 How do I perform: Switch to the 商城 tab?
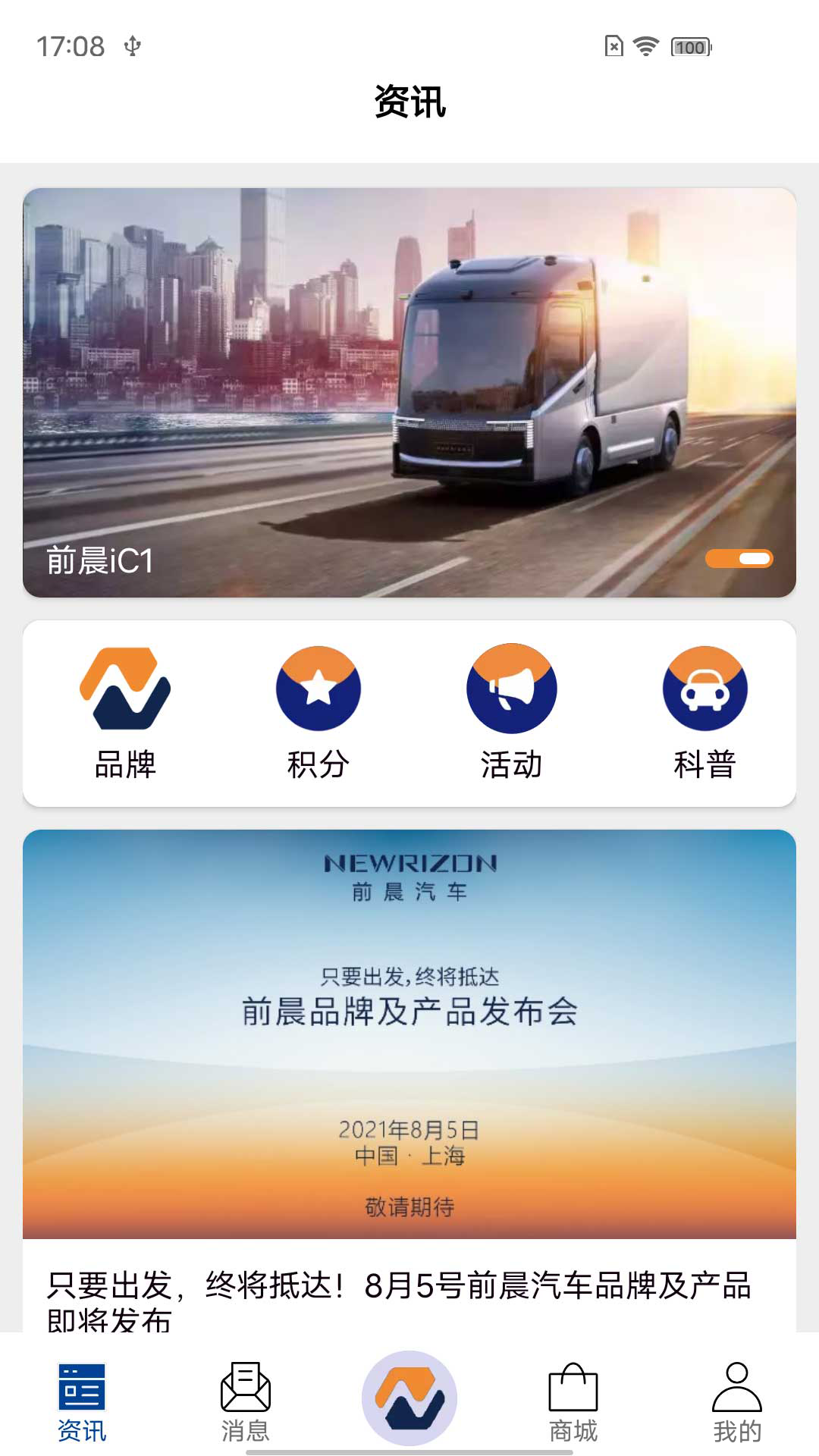tap(573, 1401)
